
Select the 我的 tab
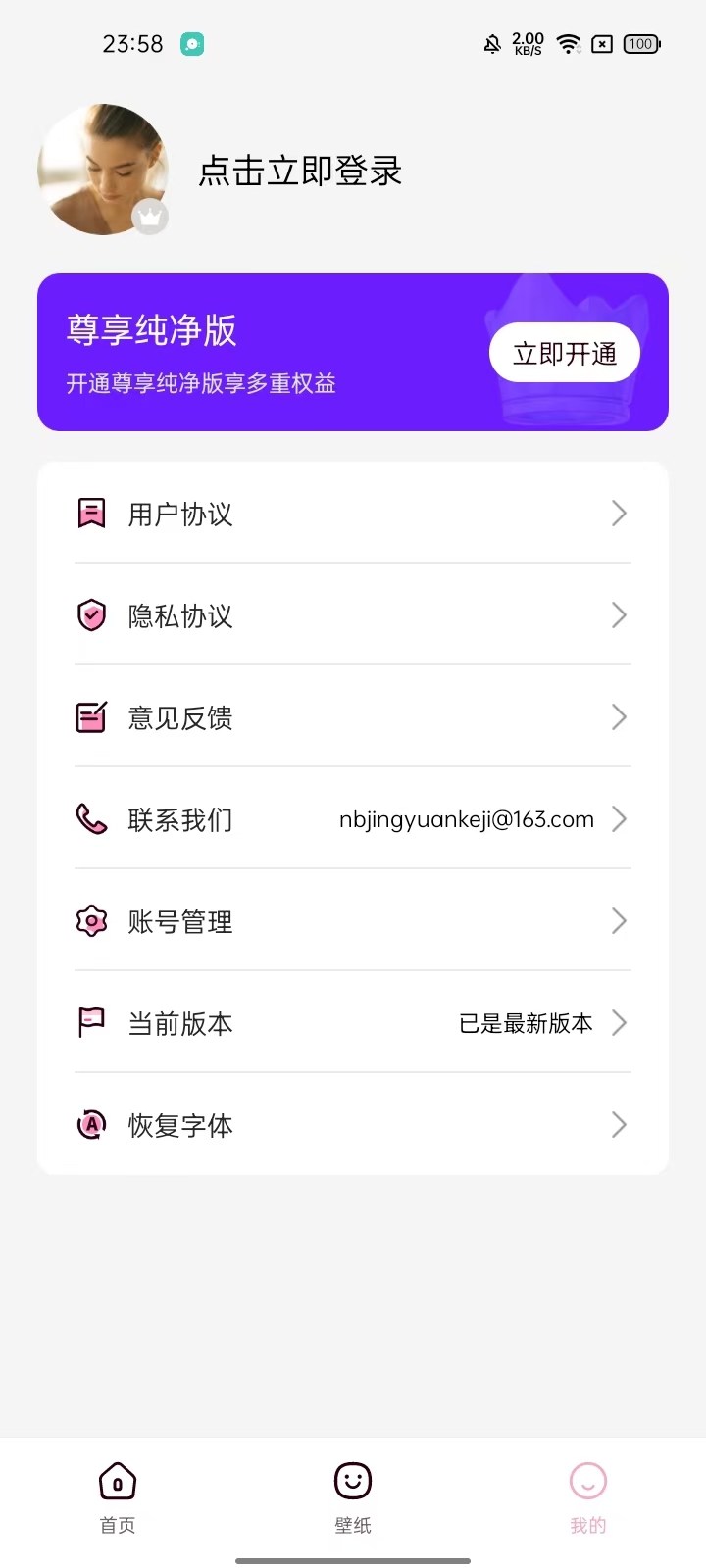click(x=588, y=1498)
